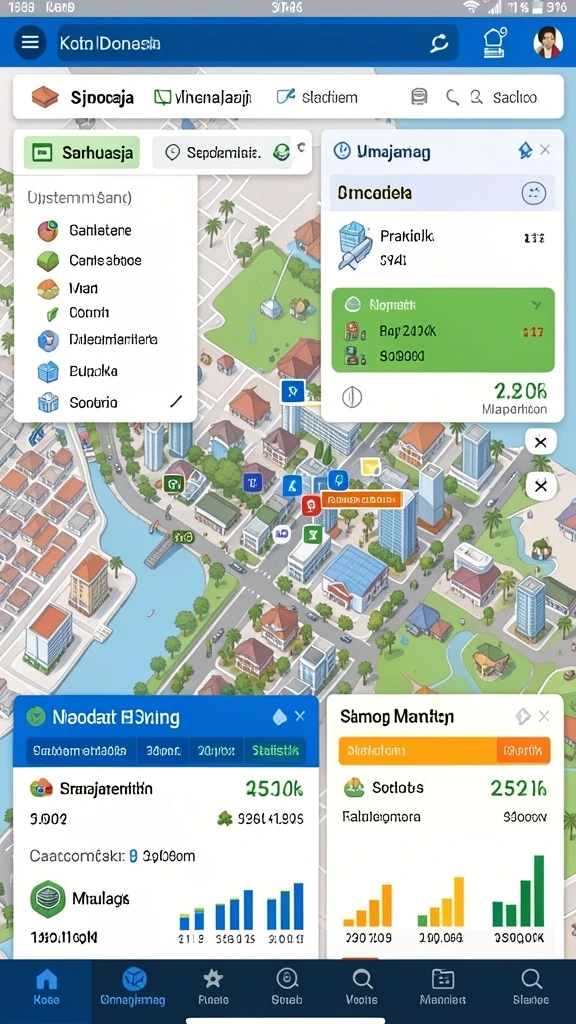Switch to the Statistik tab
The width and height of the screenshot is (576, 1024).
(x=275, y=750)
